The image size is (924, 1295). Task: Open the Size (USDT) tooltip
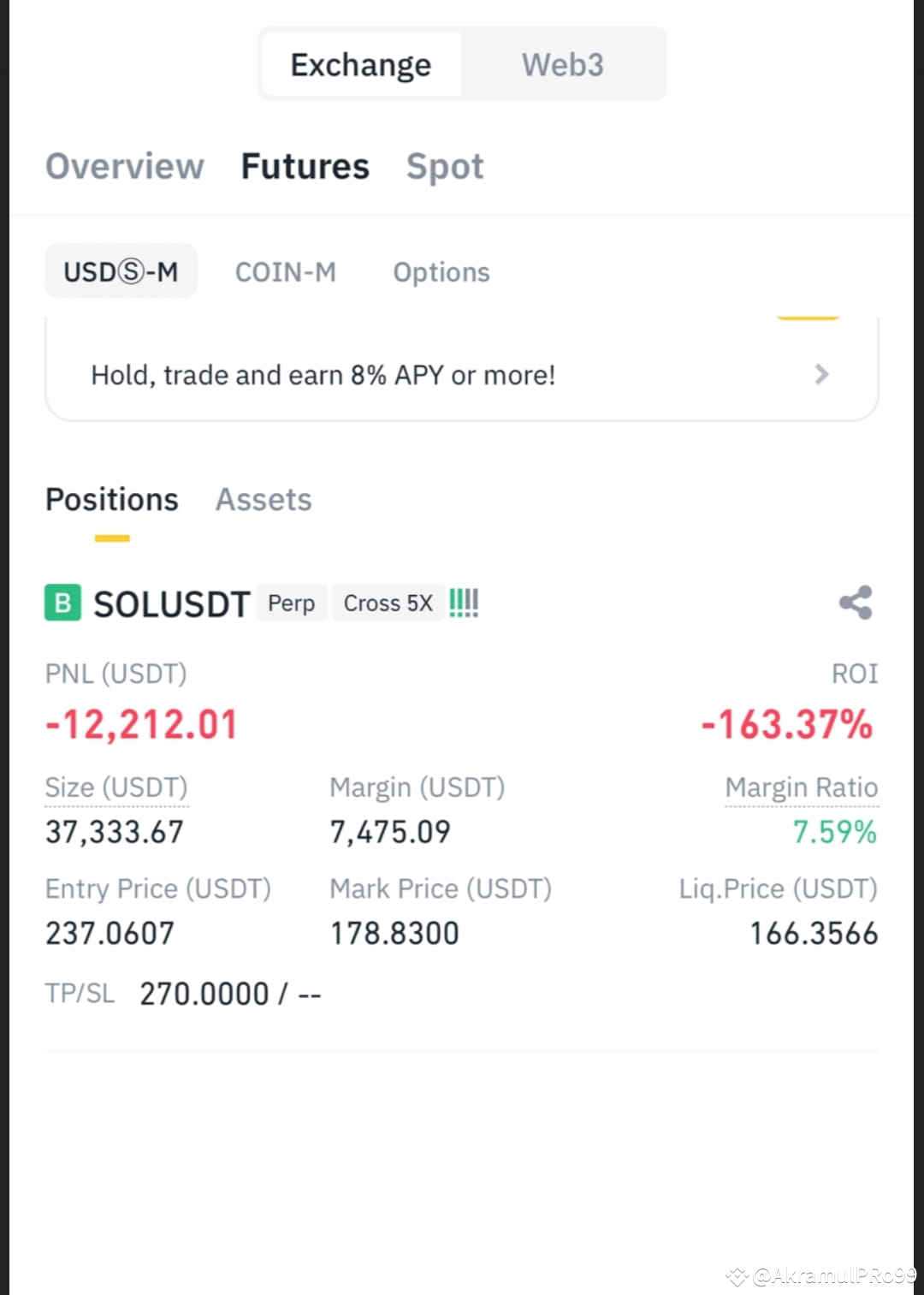[115, 787]
